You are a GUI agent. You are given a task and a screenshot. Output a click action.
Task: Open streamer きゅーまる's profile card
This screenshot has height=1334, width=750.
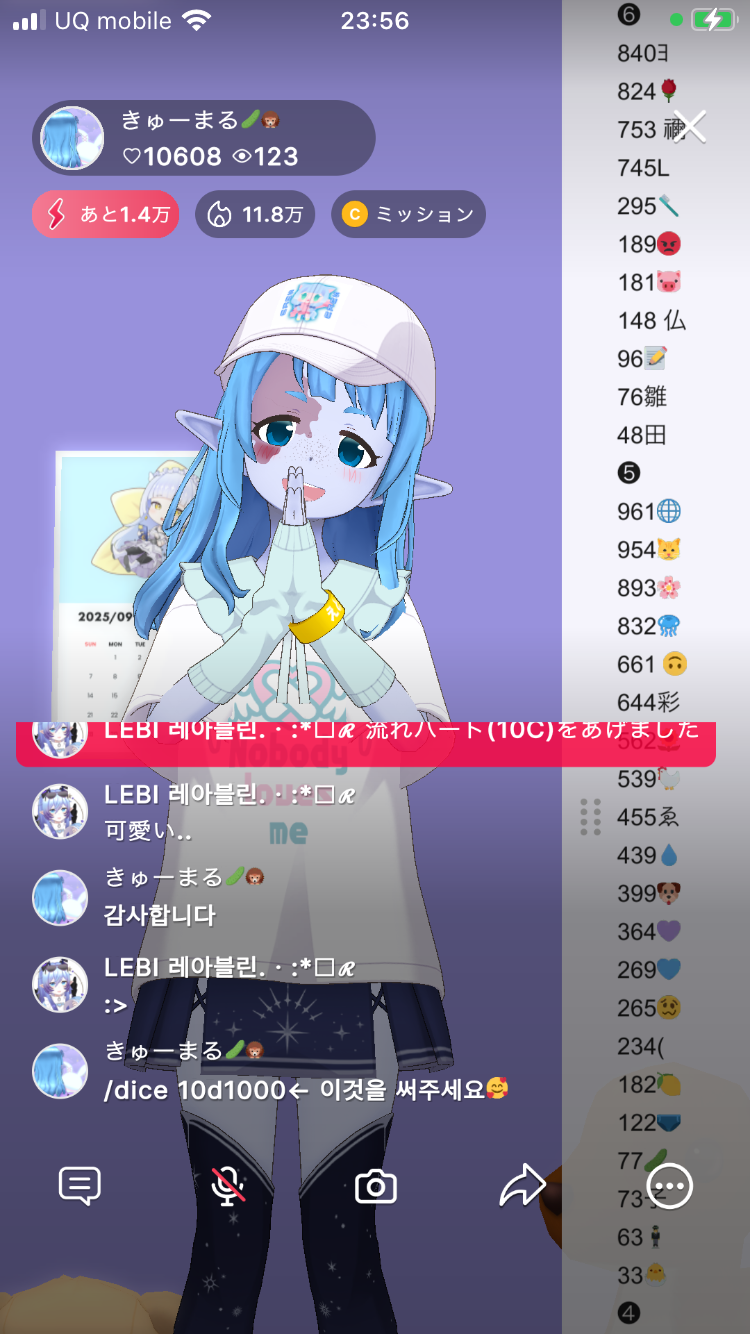(x=72, y=138)
